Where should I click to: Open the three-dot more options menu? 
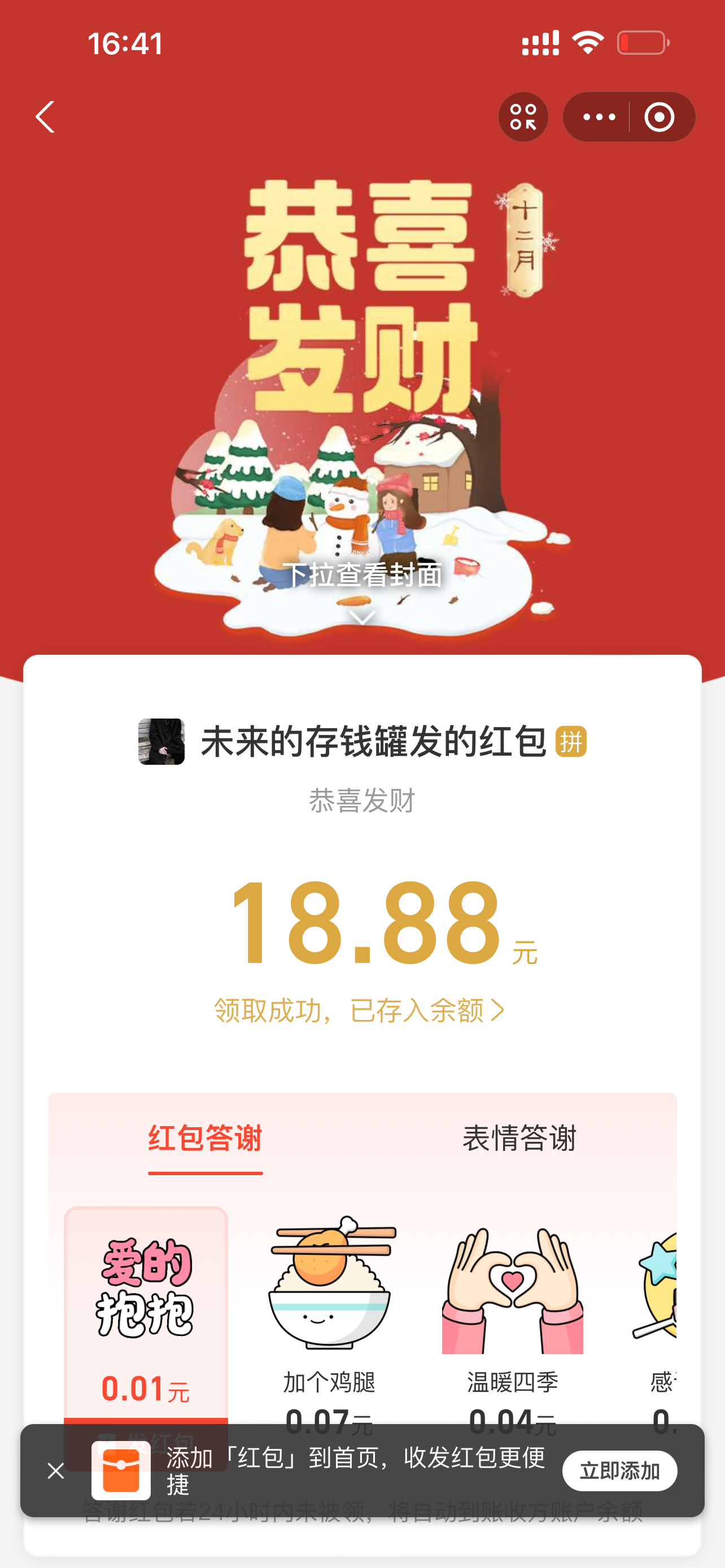(x=599, y=117)
